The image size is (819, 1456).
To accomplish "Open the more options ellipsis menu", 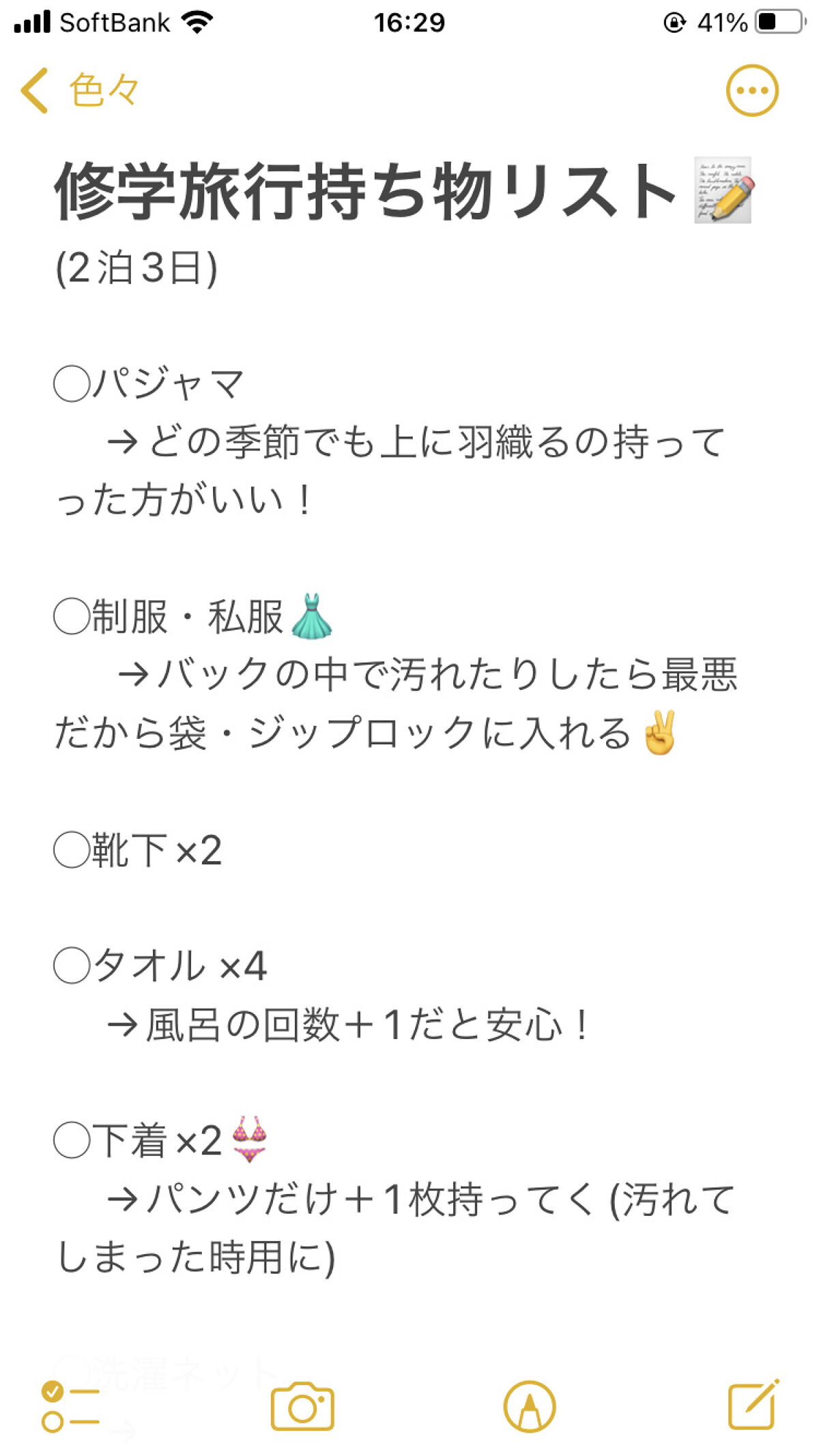I will click(753, 89).
